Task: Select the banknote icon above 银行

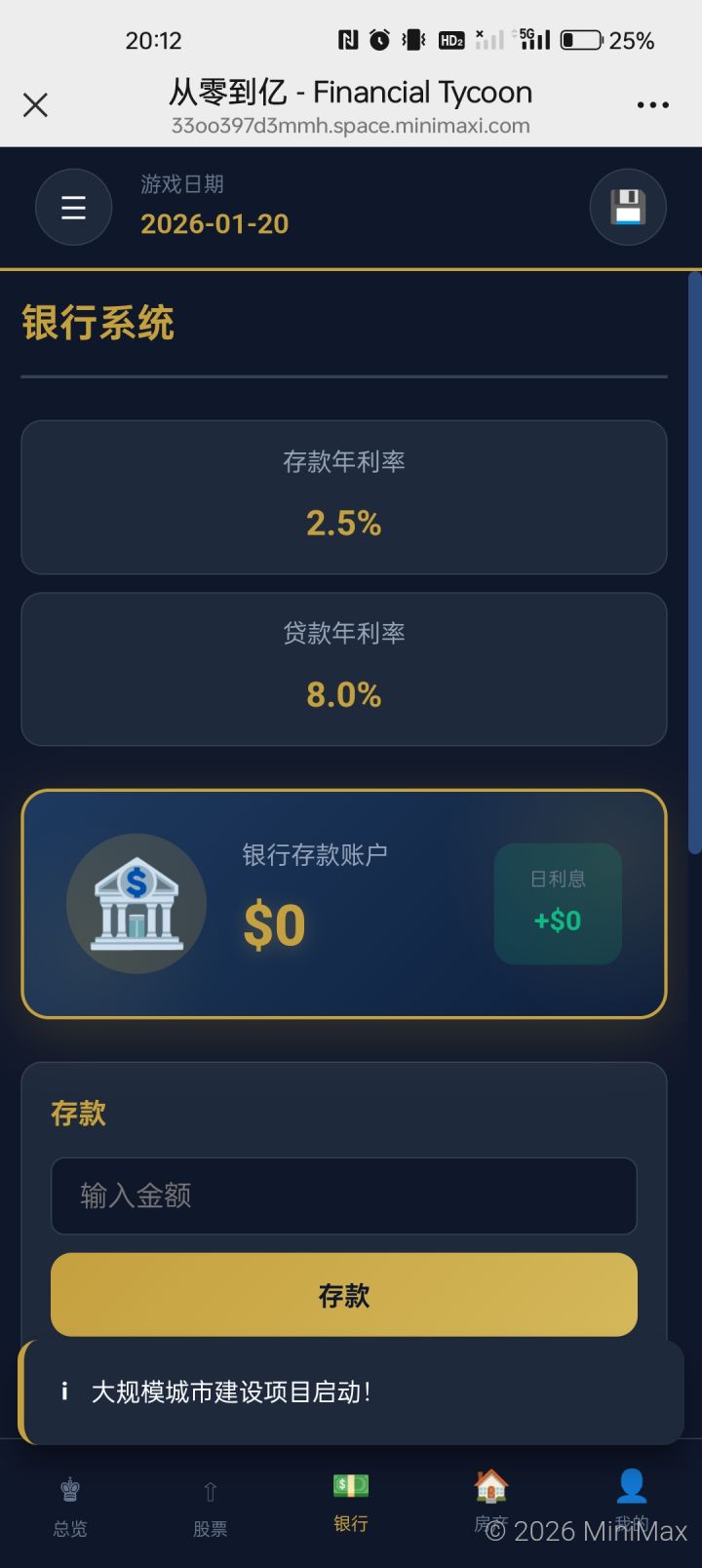Action: pyautogui.click(x=349, y=1486)
